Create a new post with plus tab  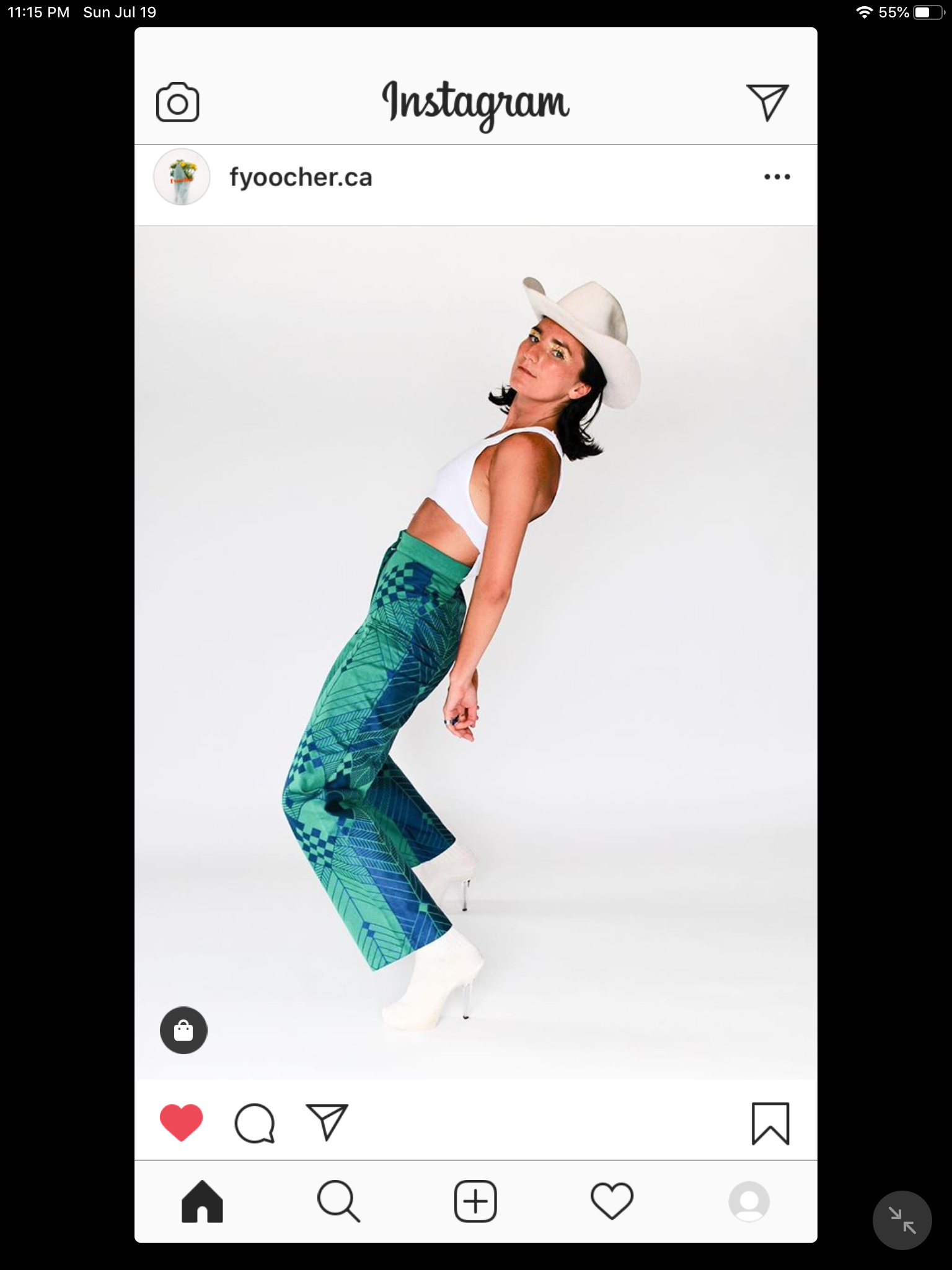click(475, 1201)
